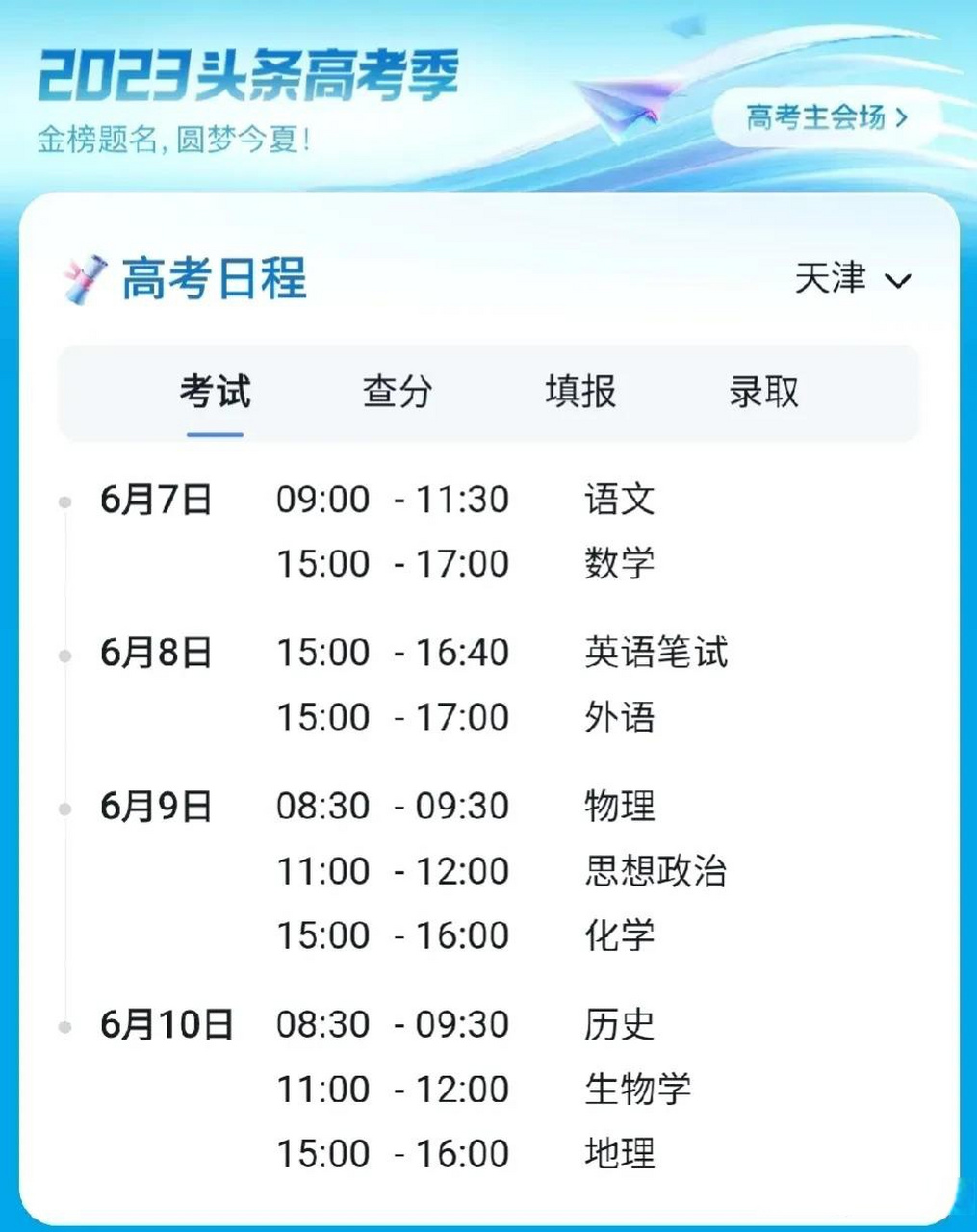Click the timeline dot next to 6月9日
This screenshot has width=977, height=1232.
[64, 808]
